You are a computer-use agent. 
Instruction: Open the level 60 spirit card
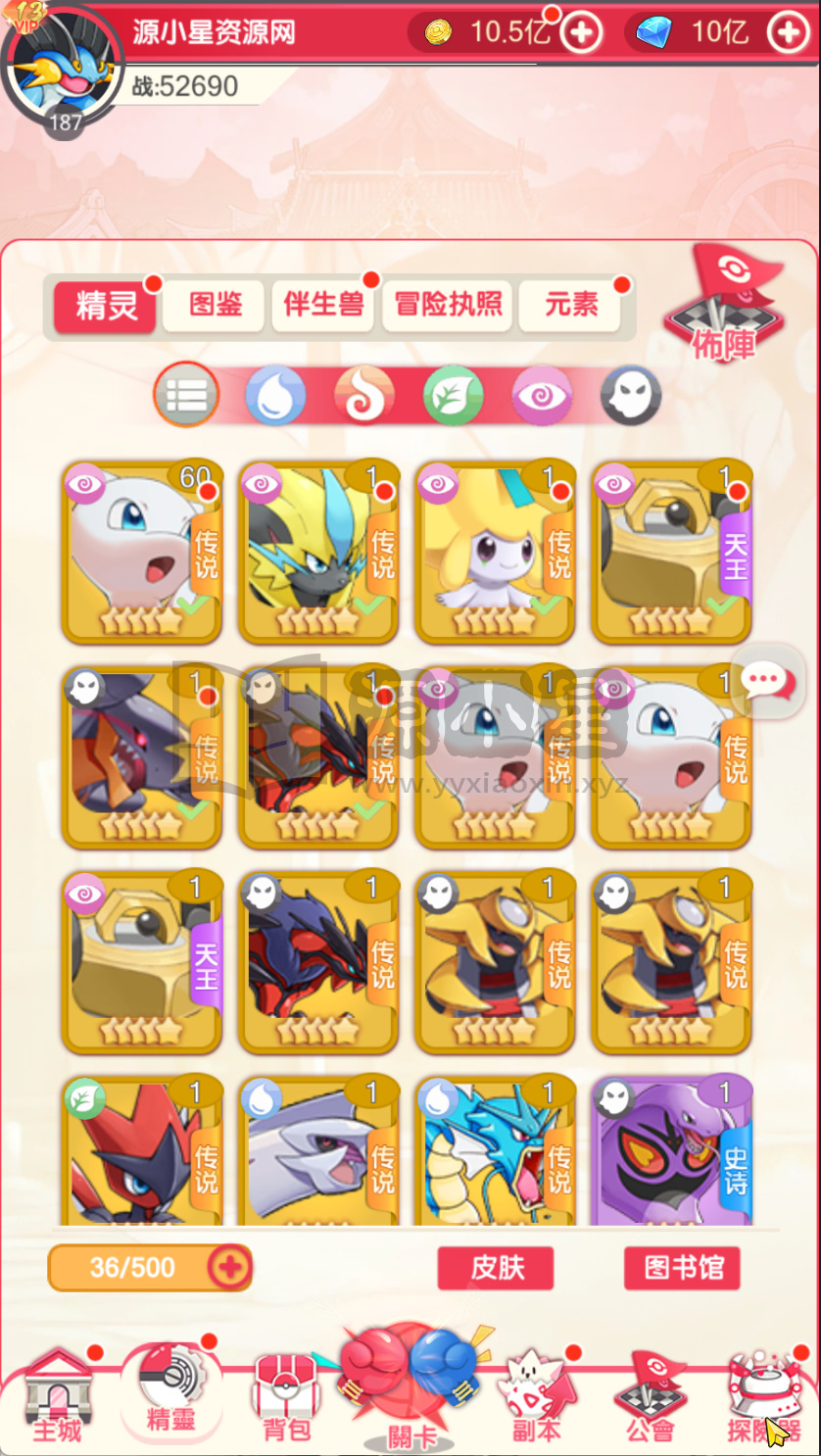coord(141,552)
